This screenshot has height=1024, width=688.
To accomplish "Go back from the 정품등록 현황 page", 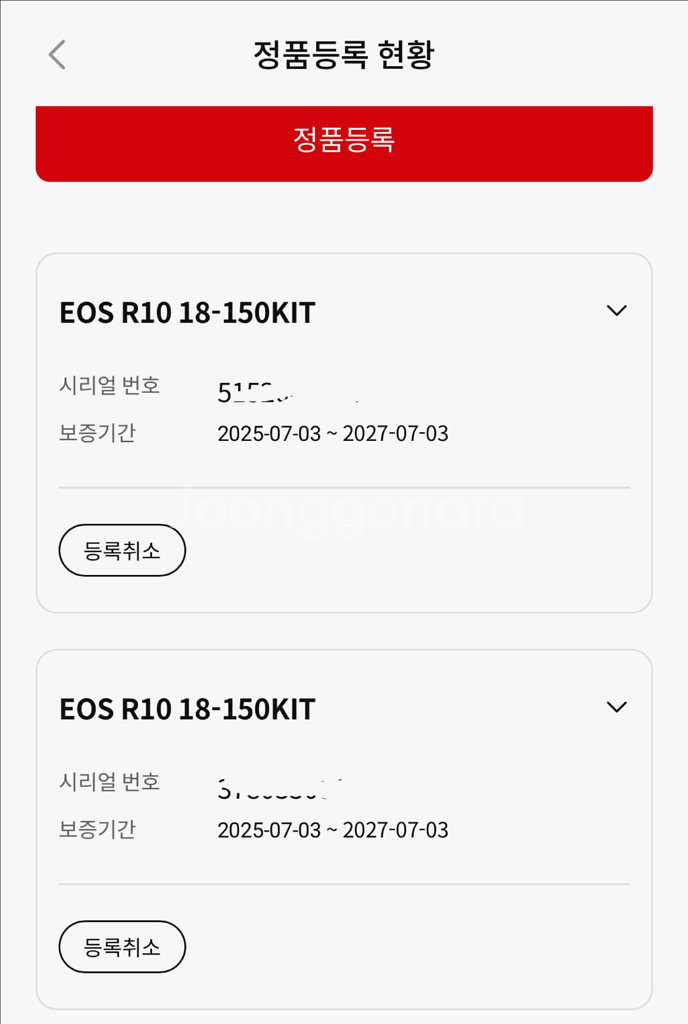I will point(57,55).
